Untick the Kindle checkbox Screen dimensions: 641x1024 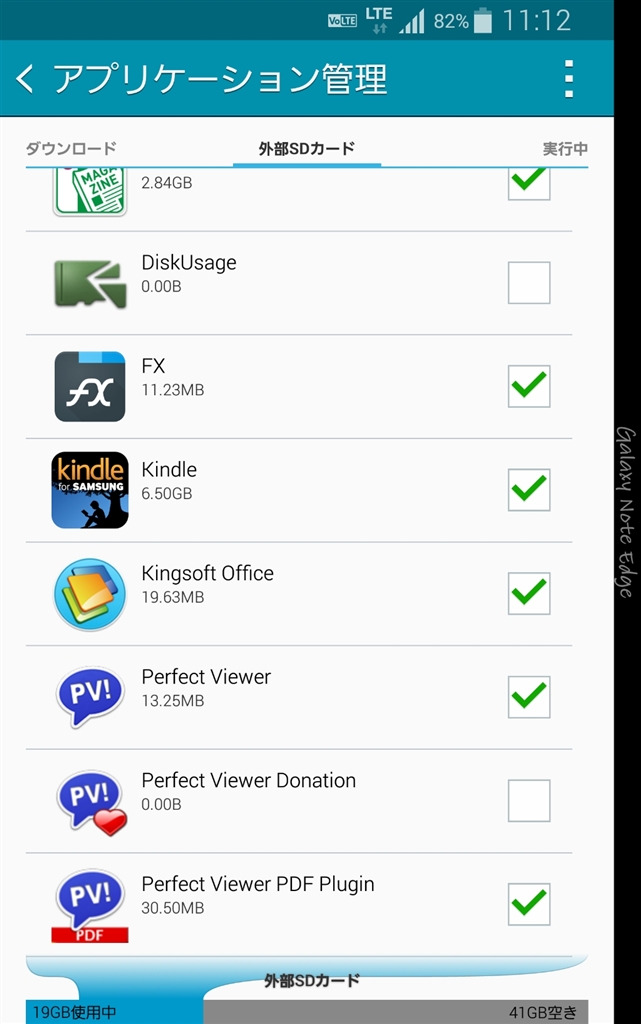[529, 490]
